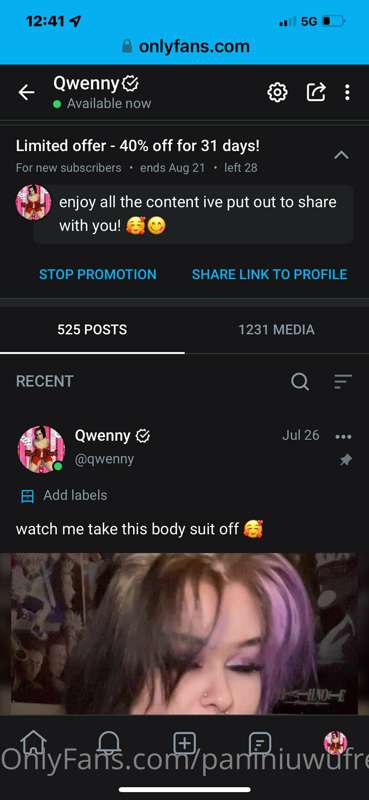Open the header overflow menu

(x=347, y=92)
